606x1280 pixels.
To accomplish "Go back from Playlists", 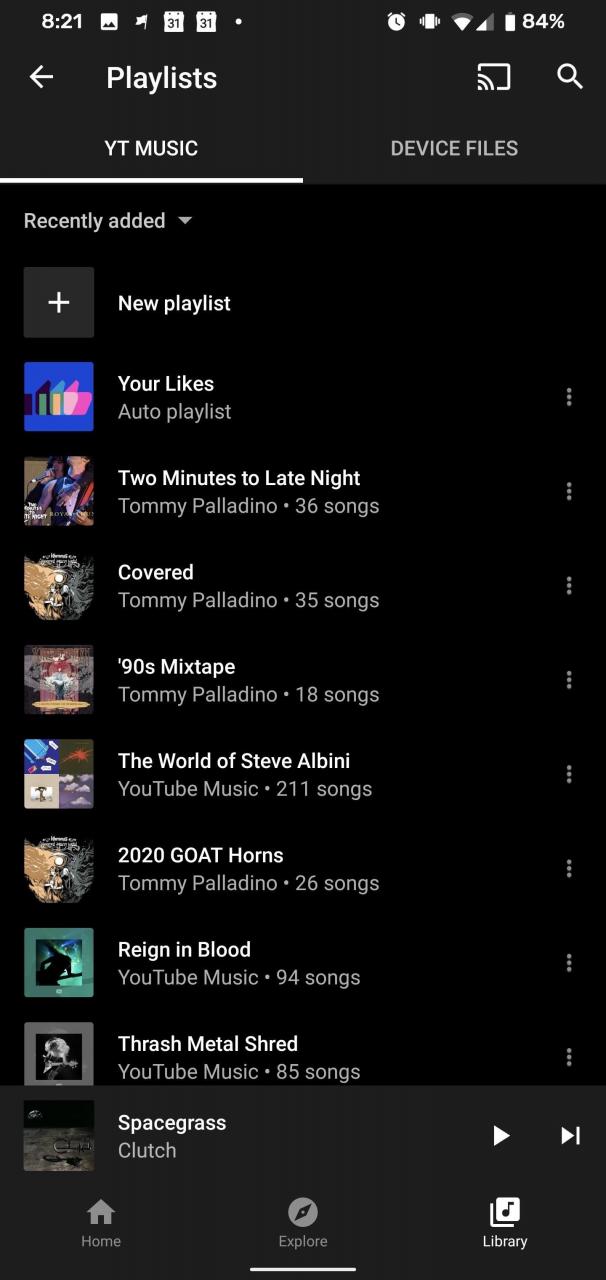I will coord(41,77).
